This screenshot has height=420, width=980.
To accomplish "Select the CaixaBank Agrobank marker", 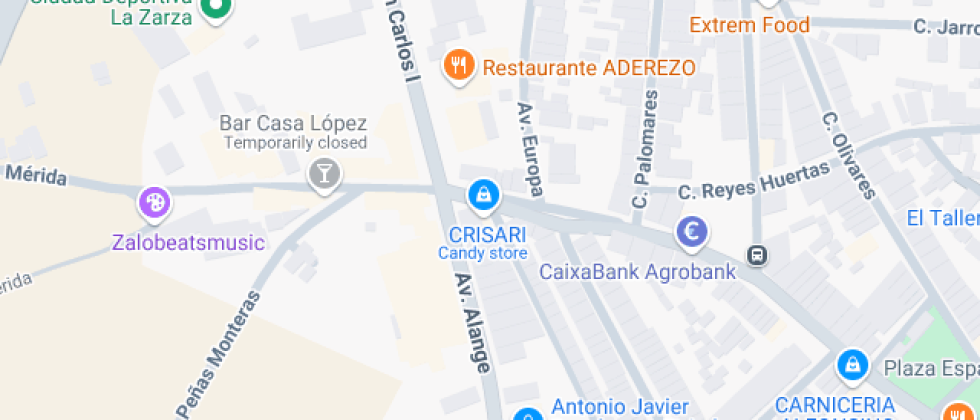I will pyautogui.click(x=691, y=232).
